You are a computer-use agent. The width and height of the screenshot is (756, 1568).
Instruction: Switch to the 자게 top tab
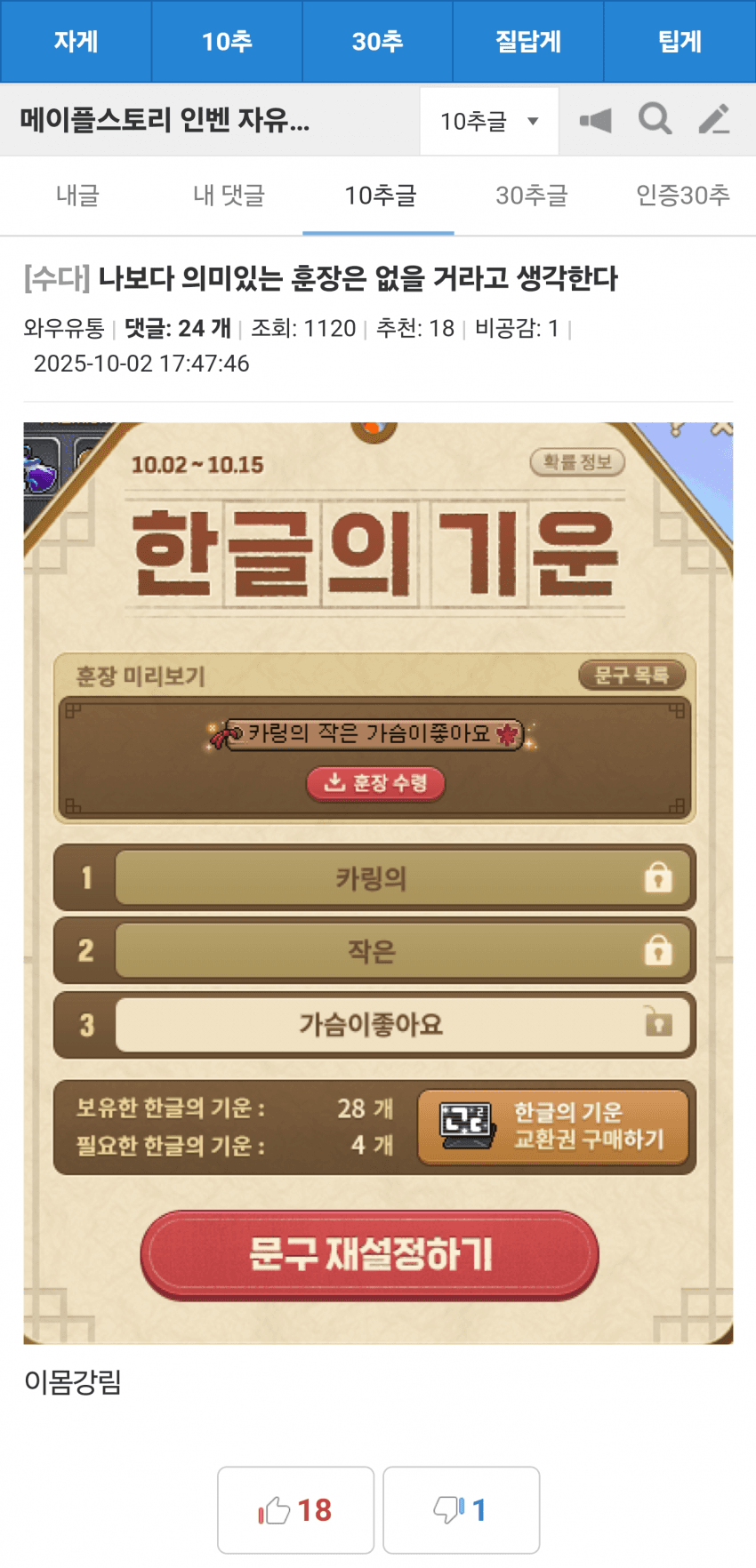coord(76,41)
